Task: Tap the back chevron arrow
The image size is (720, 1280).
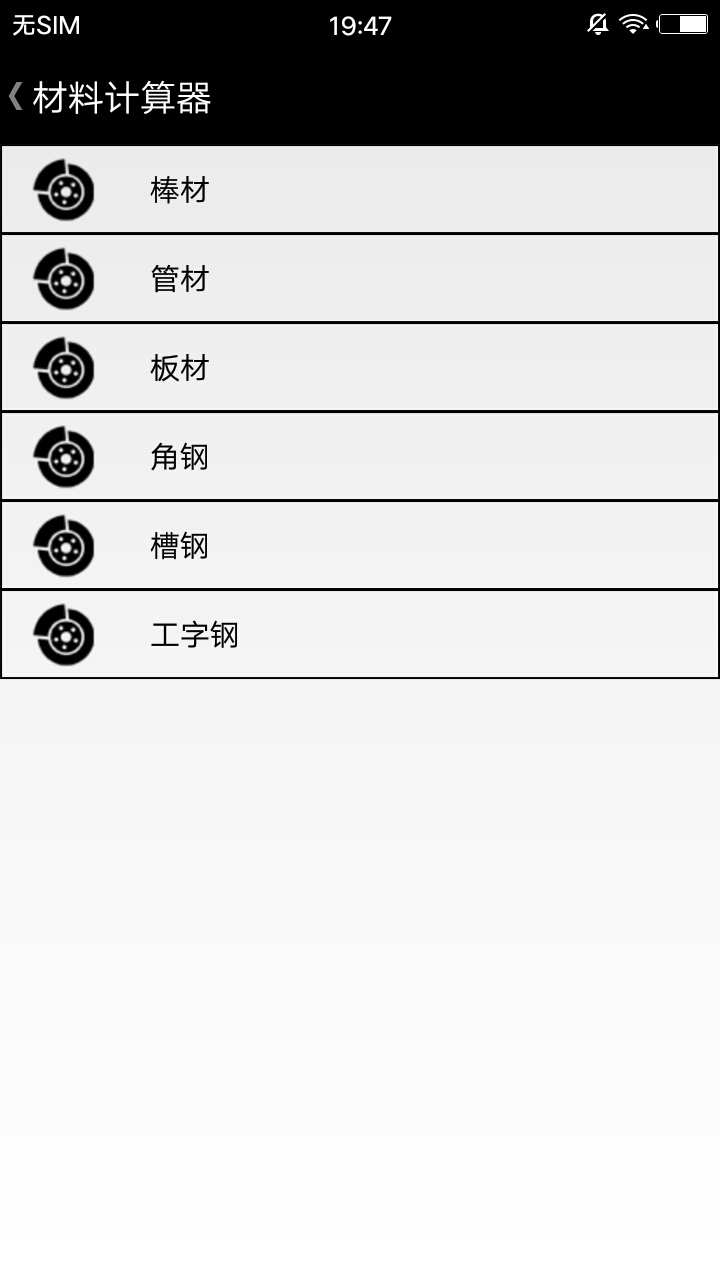Action: click(x=14, y=99)
